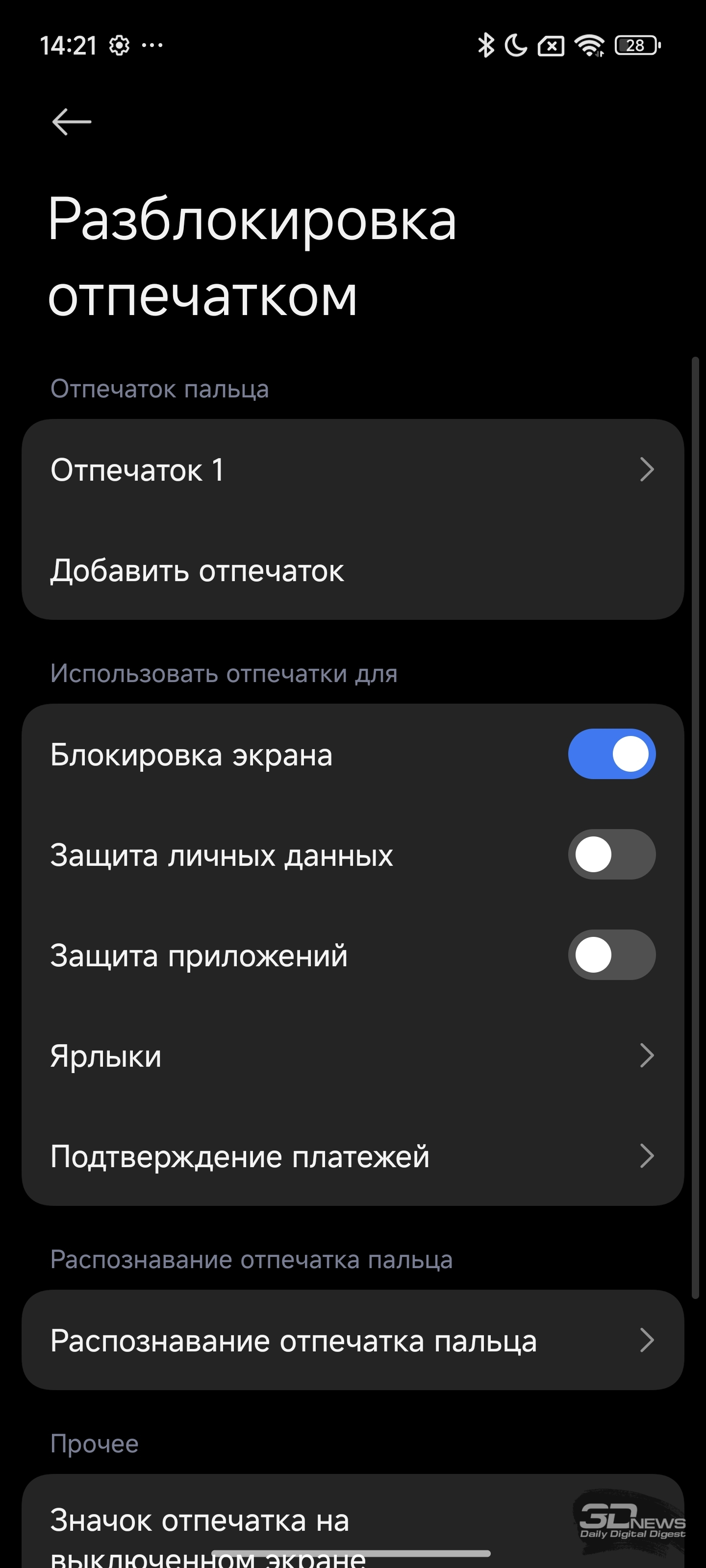
Task: Tap Добавить отпечаток to add fingerprint
Action: pos(353,570)
